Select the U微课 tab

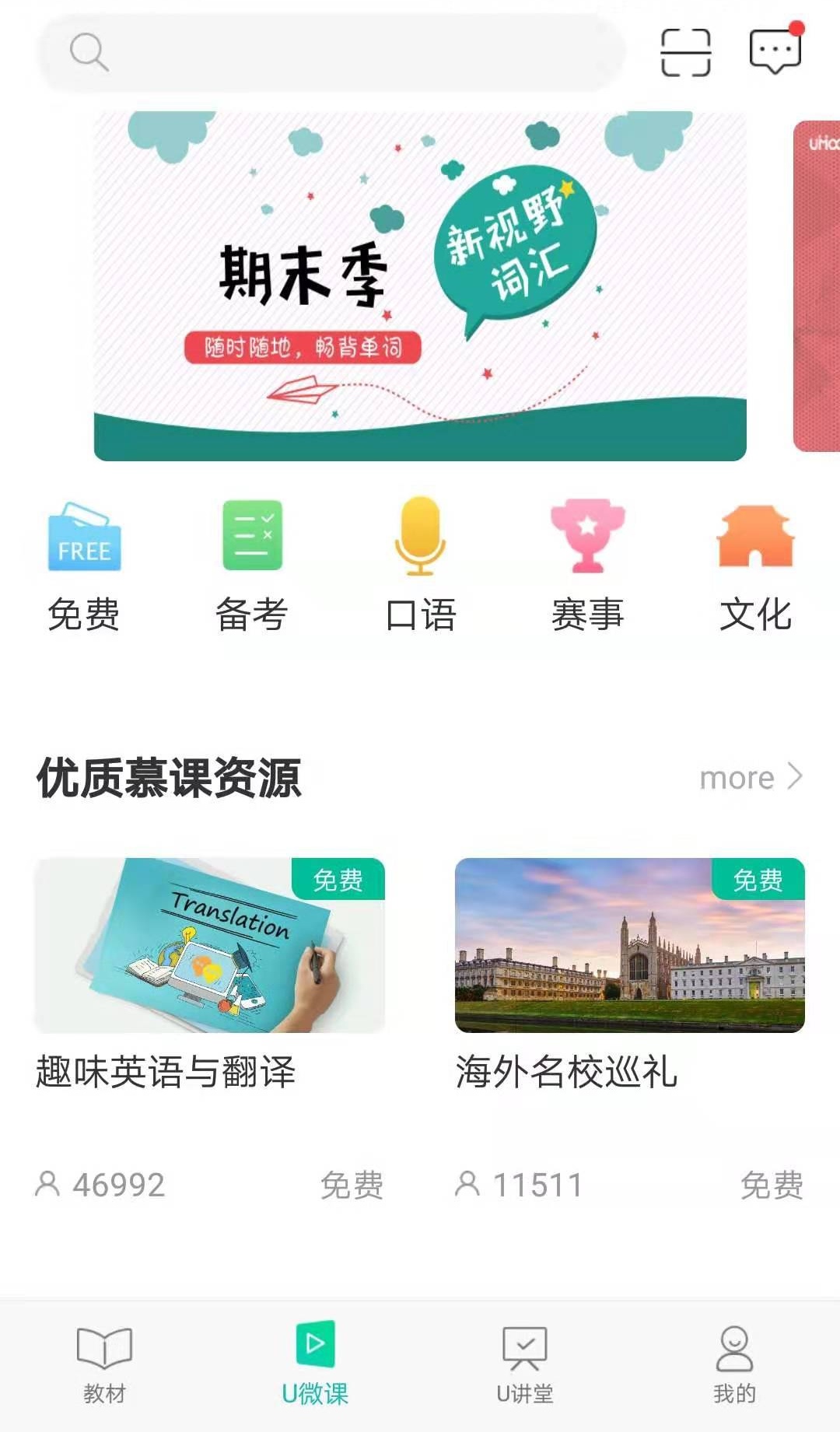315,1364
